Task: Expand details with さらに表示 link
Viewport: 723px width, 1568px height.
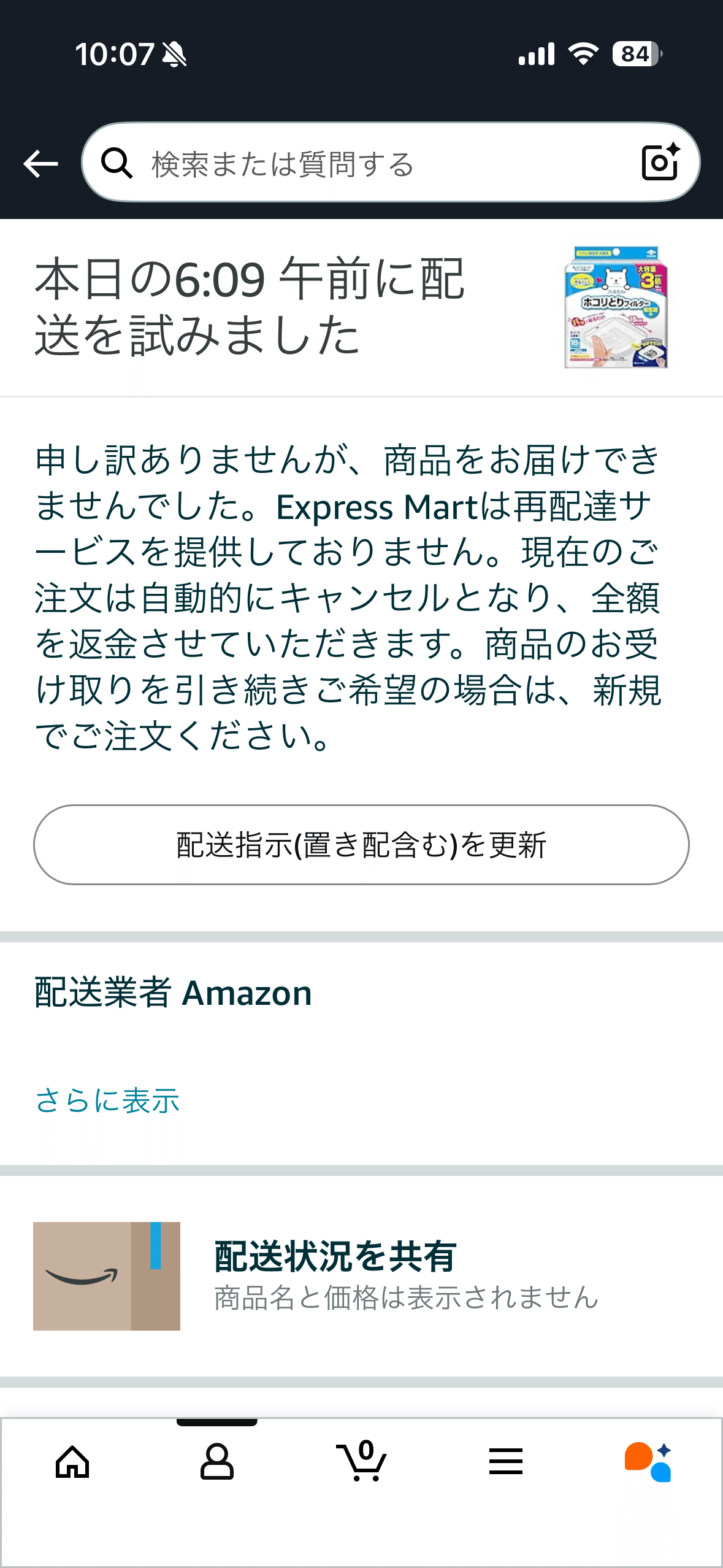Action: click(107, 1101)
